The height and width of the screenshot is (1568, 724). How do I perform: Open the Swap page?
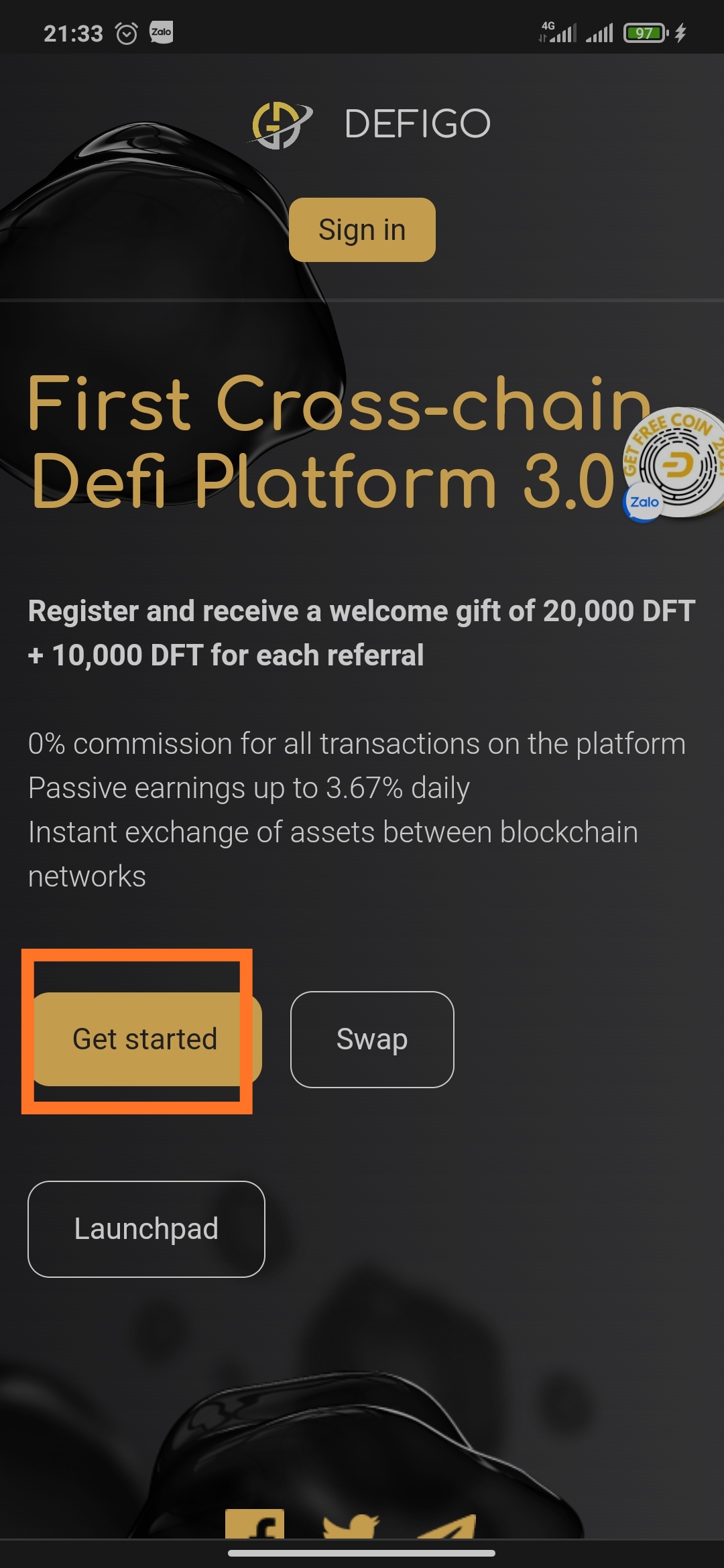click(x=372, y=1039)
